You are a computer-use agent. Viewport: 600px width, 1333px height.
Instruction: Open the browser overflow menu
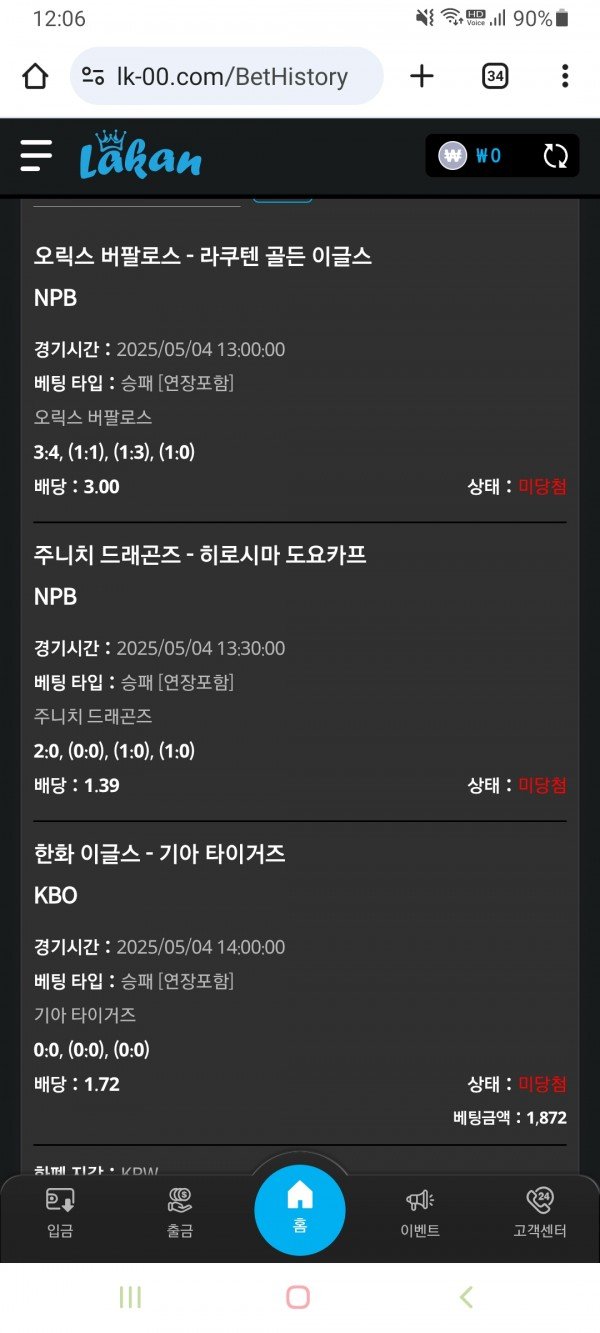pyautogui.click(x=565, y=76)
